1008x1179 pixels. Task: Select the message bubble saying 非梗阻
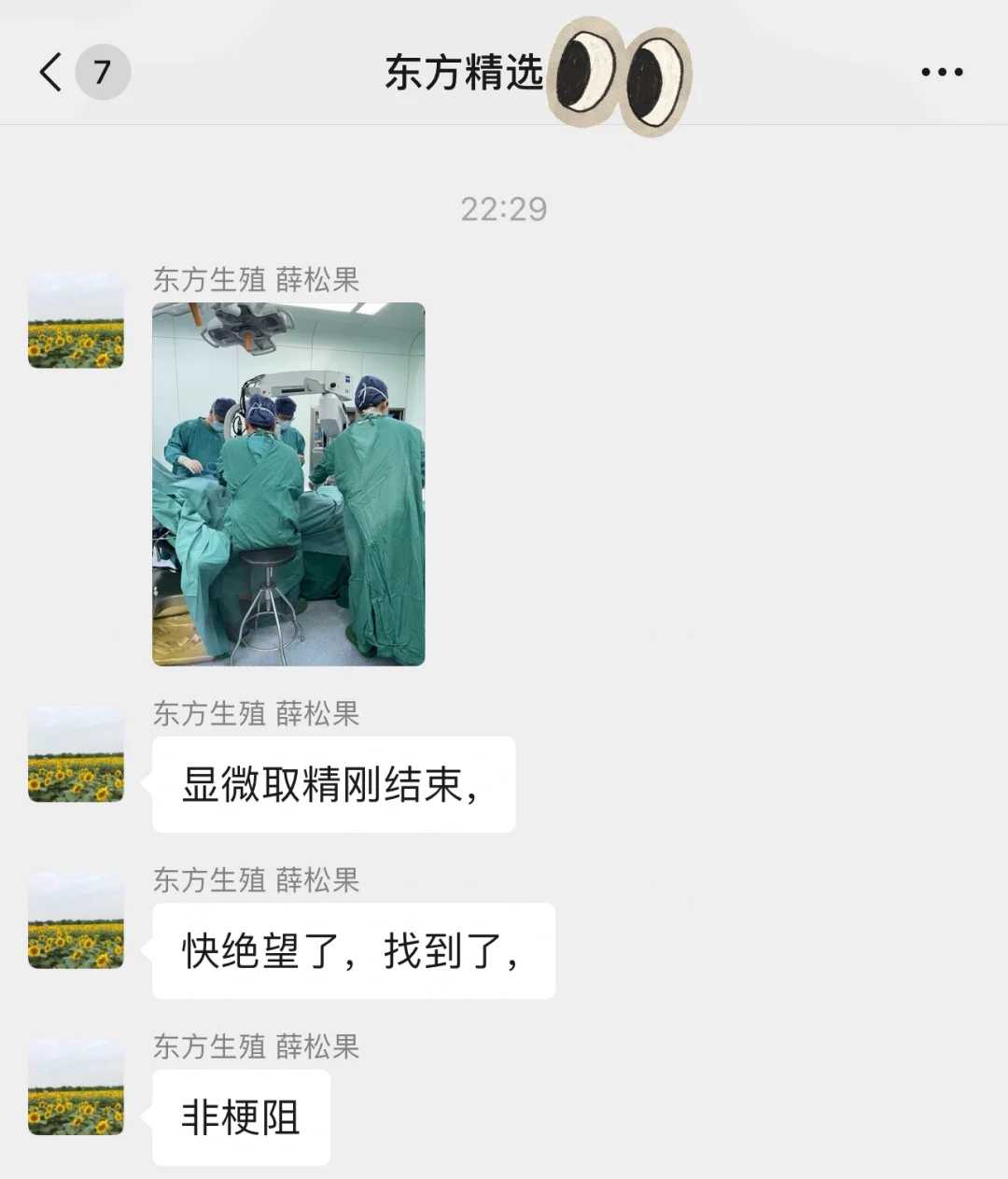pos(240,1117)
